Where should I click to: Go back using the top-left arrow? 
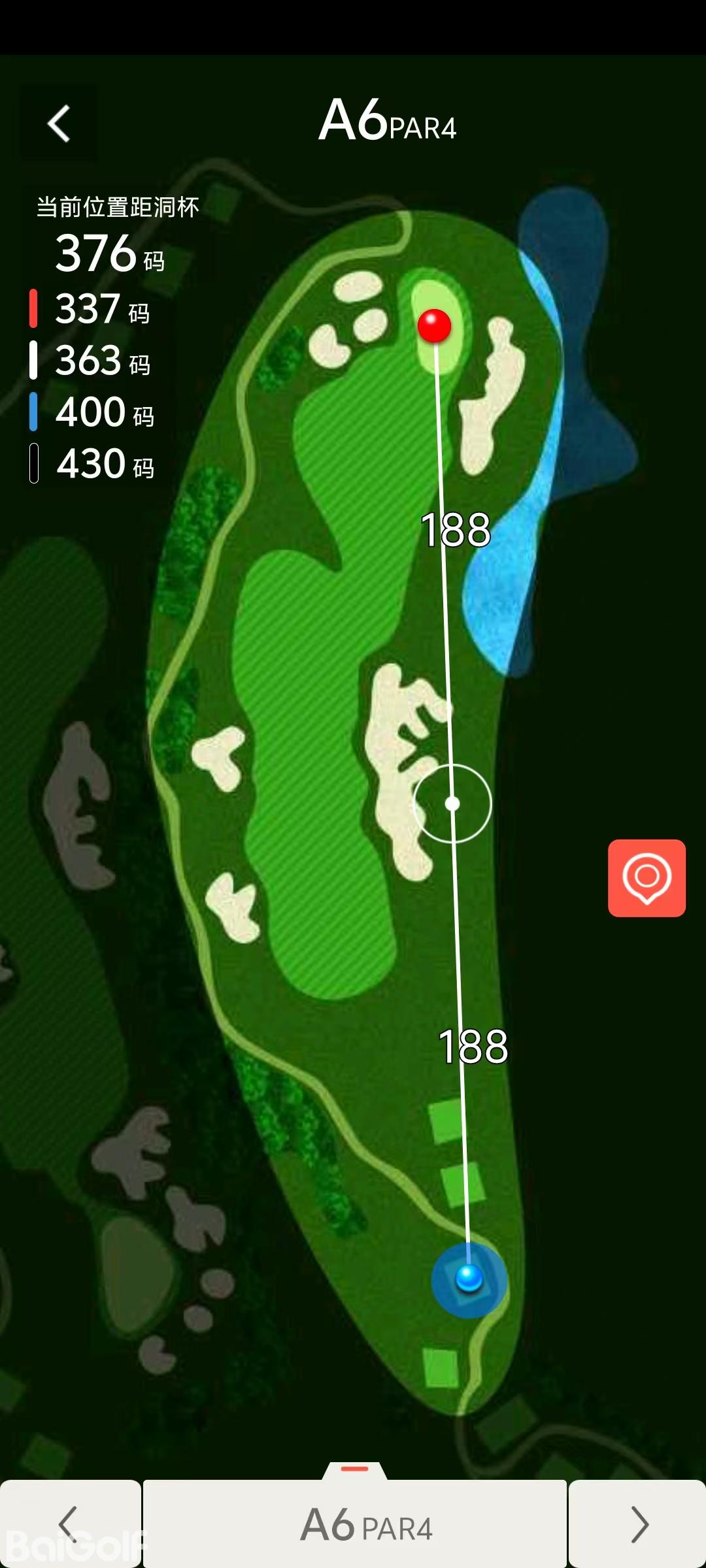coord(59,123)
